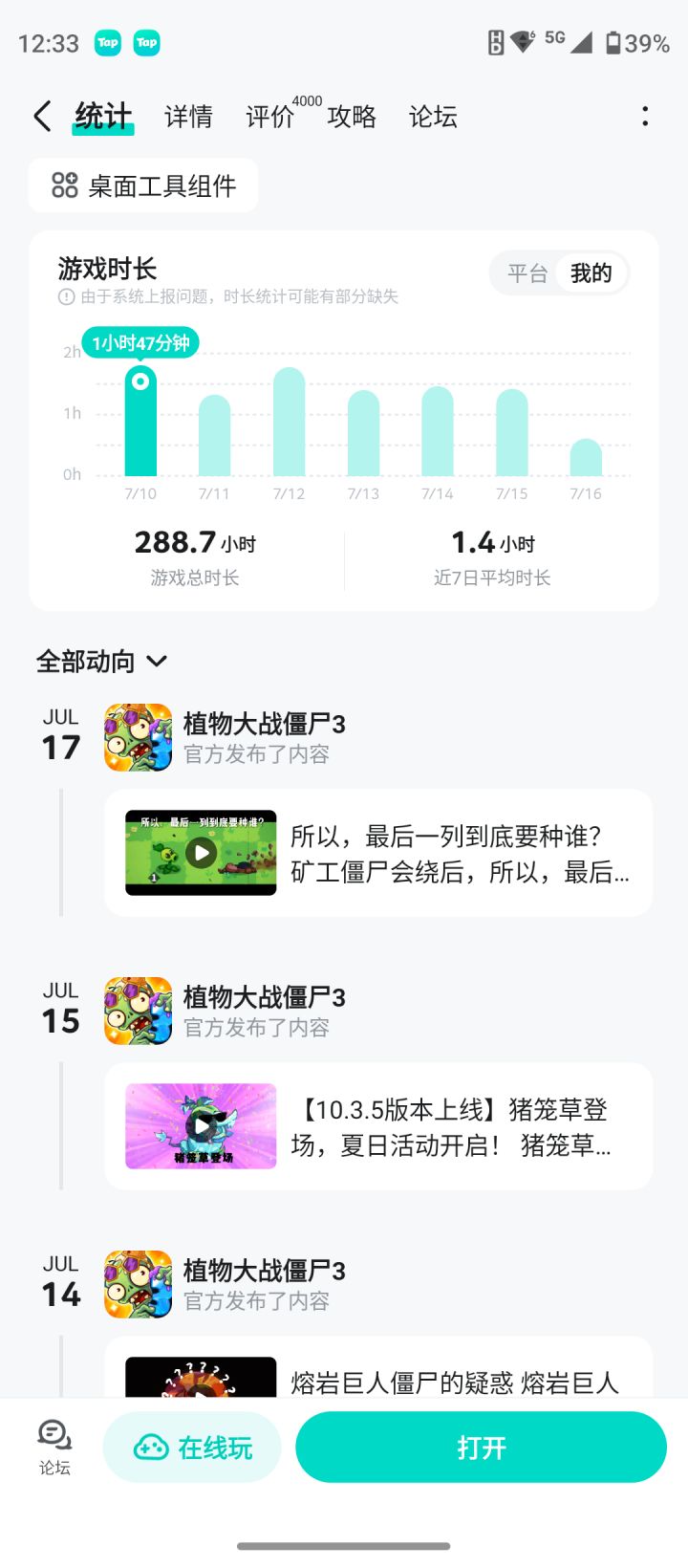Open the 10.3.5版本上线 猪笼草登场 post

point(378,1126)
